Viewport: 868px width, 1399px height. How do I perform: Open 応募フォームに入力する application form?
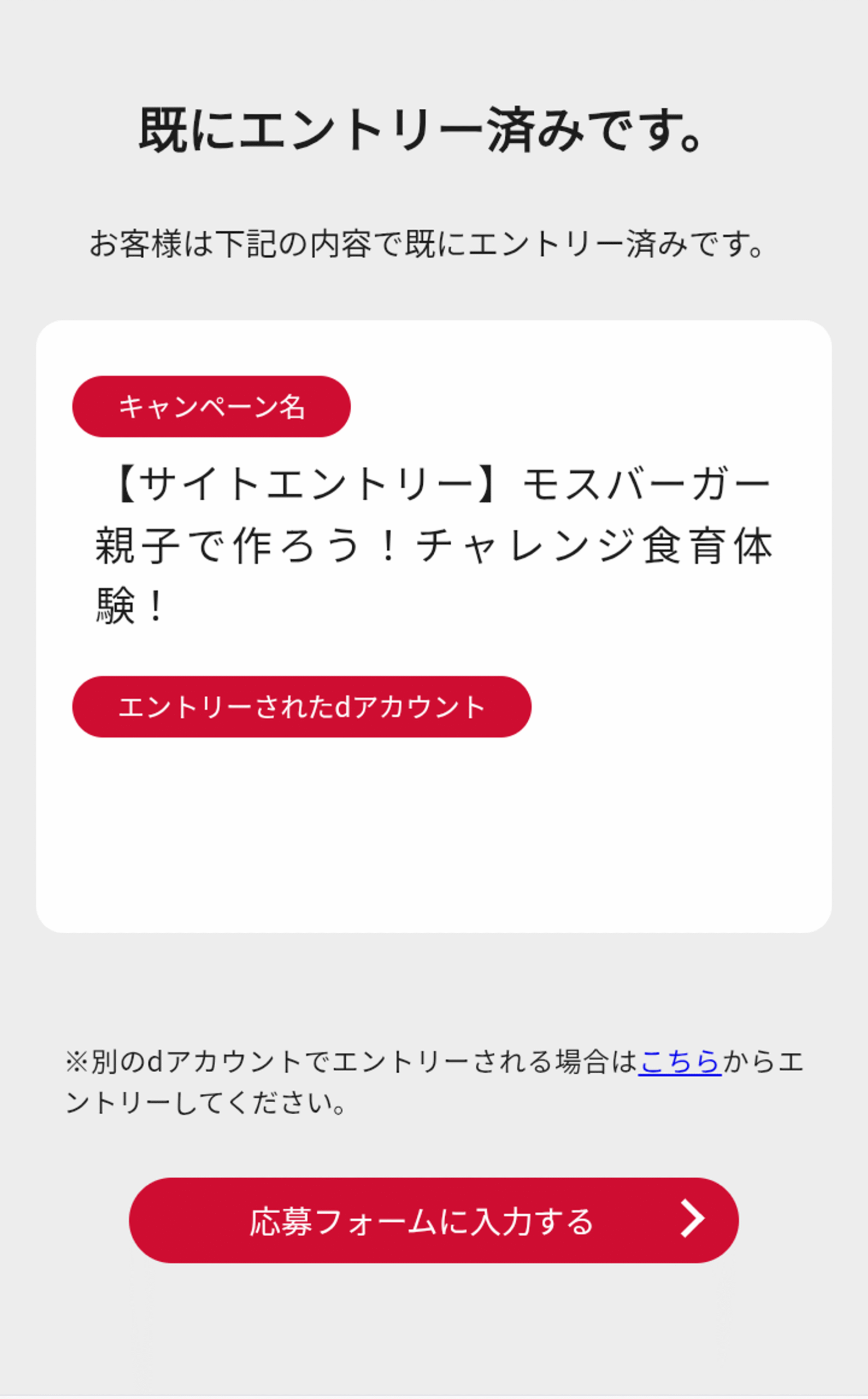pyautogui.click(x=433, y=1221)
